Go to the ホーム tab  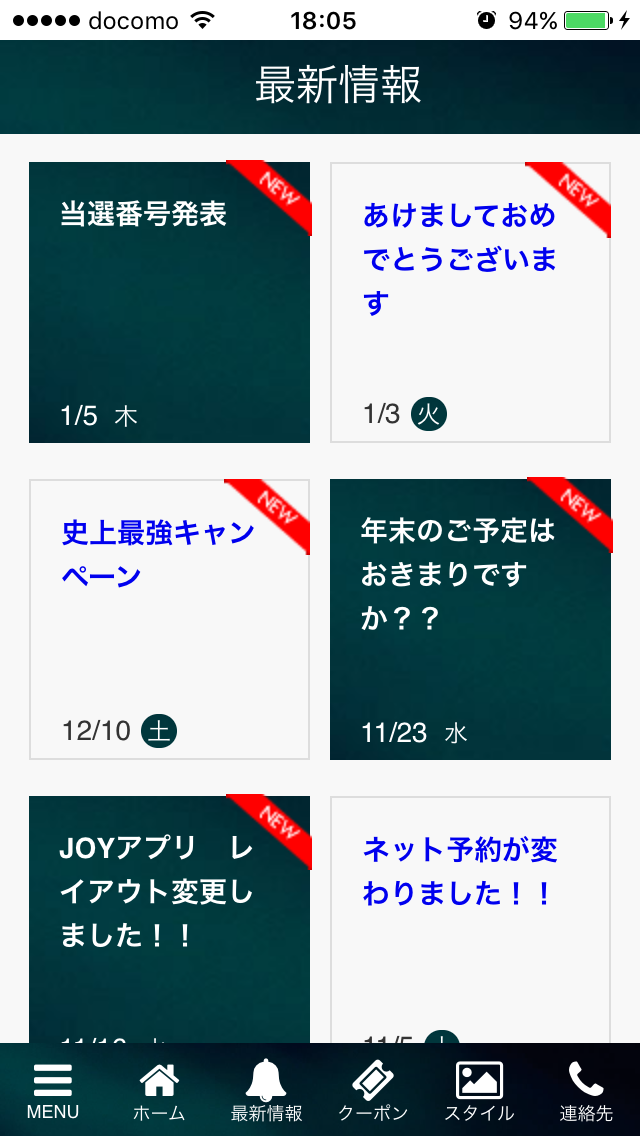[159, 1091]
